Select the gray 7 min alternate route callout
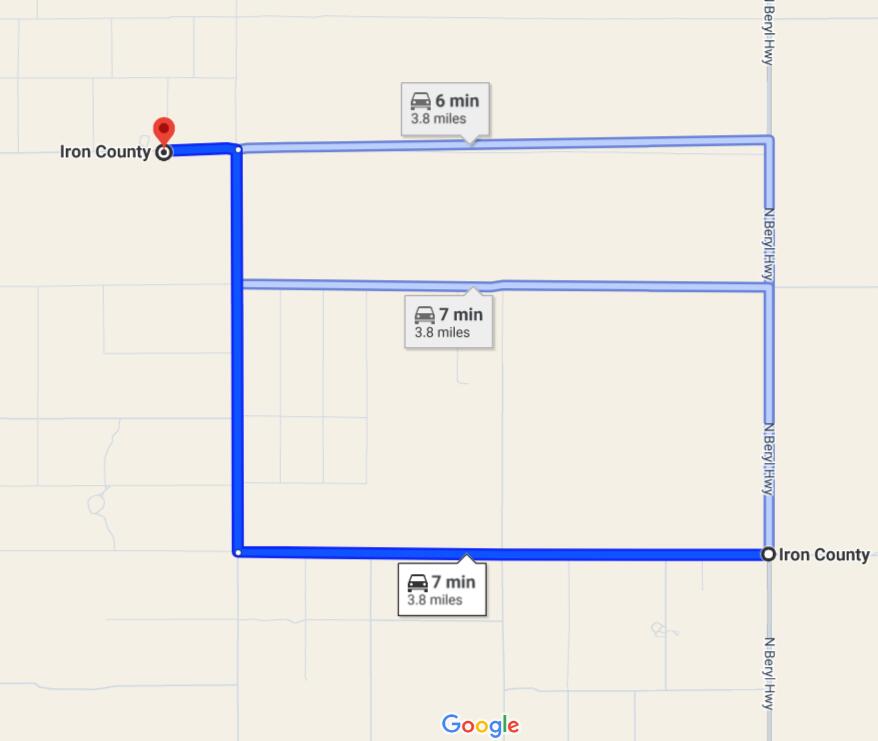The height and width of the screenshot is (741, 878). 448,322
